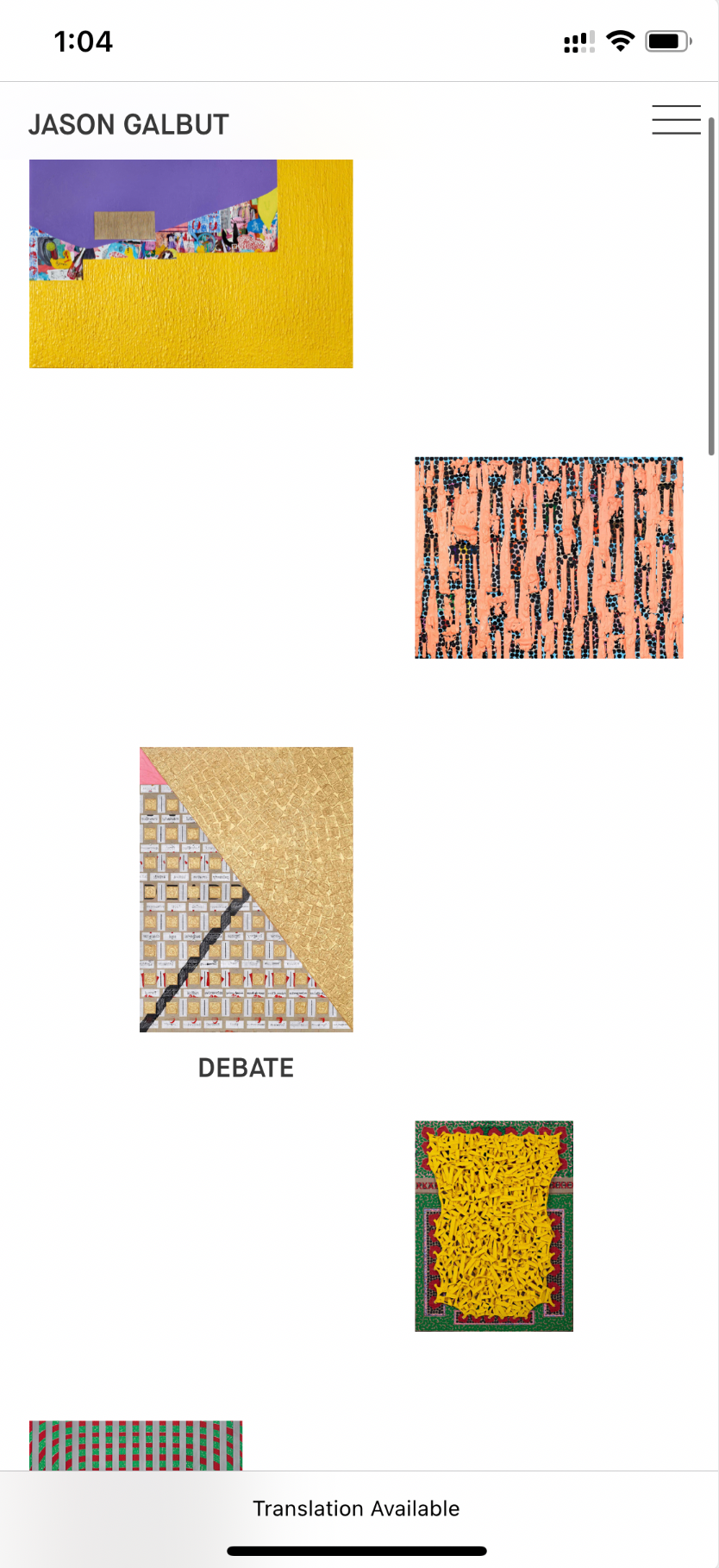Open the hamburger menu

coord(676,120)
